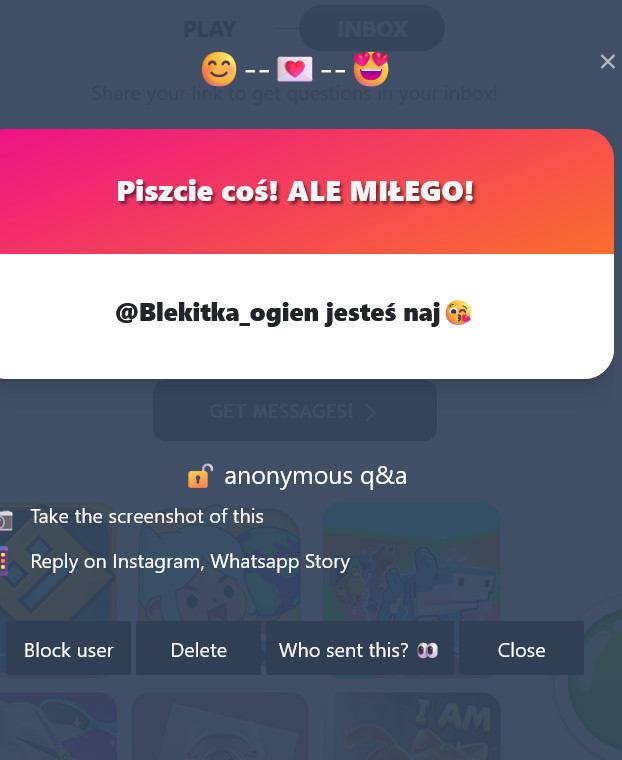Reveal who sent this message
Image resolution: width=622 pixels, height=760 pixels.
359,649
